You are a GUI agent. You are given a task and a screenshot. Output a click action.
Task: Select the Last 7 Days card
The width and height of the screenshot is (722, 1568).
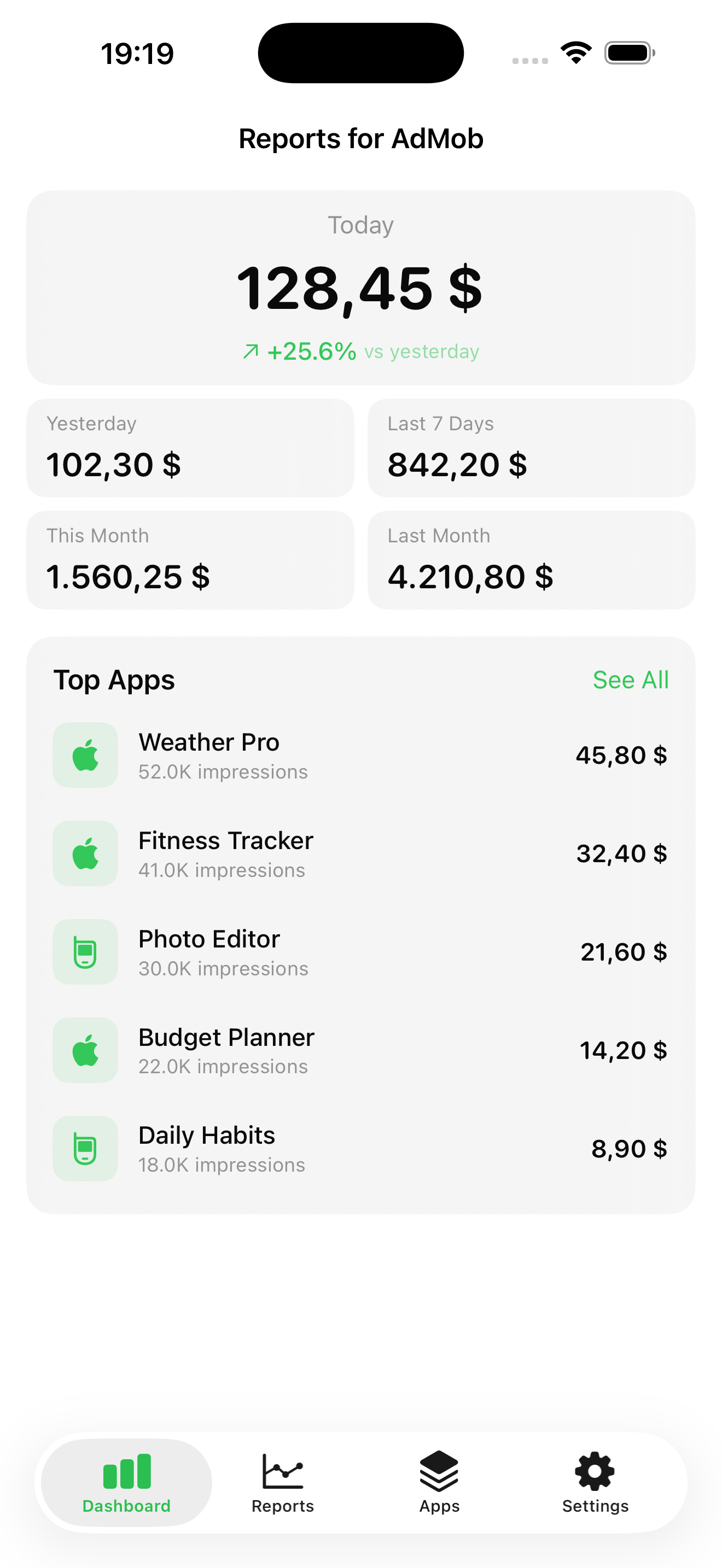[x=530, y=447]
